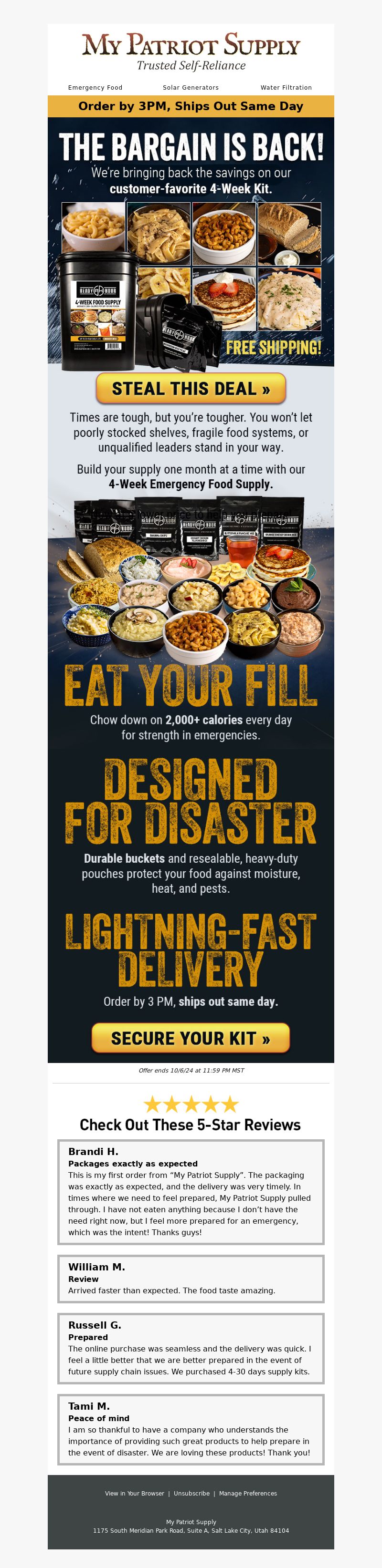Open the Emergency Food link
Viewport: 382px width, 1568px height.
tap(95, 88)
